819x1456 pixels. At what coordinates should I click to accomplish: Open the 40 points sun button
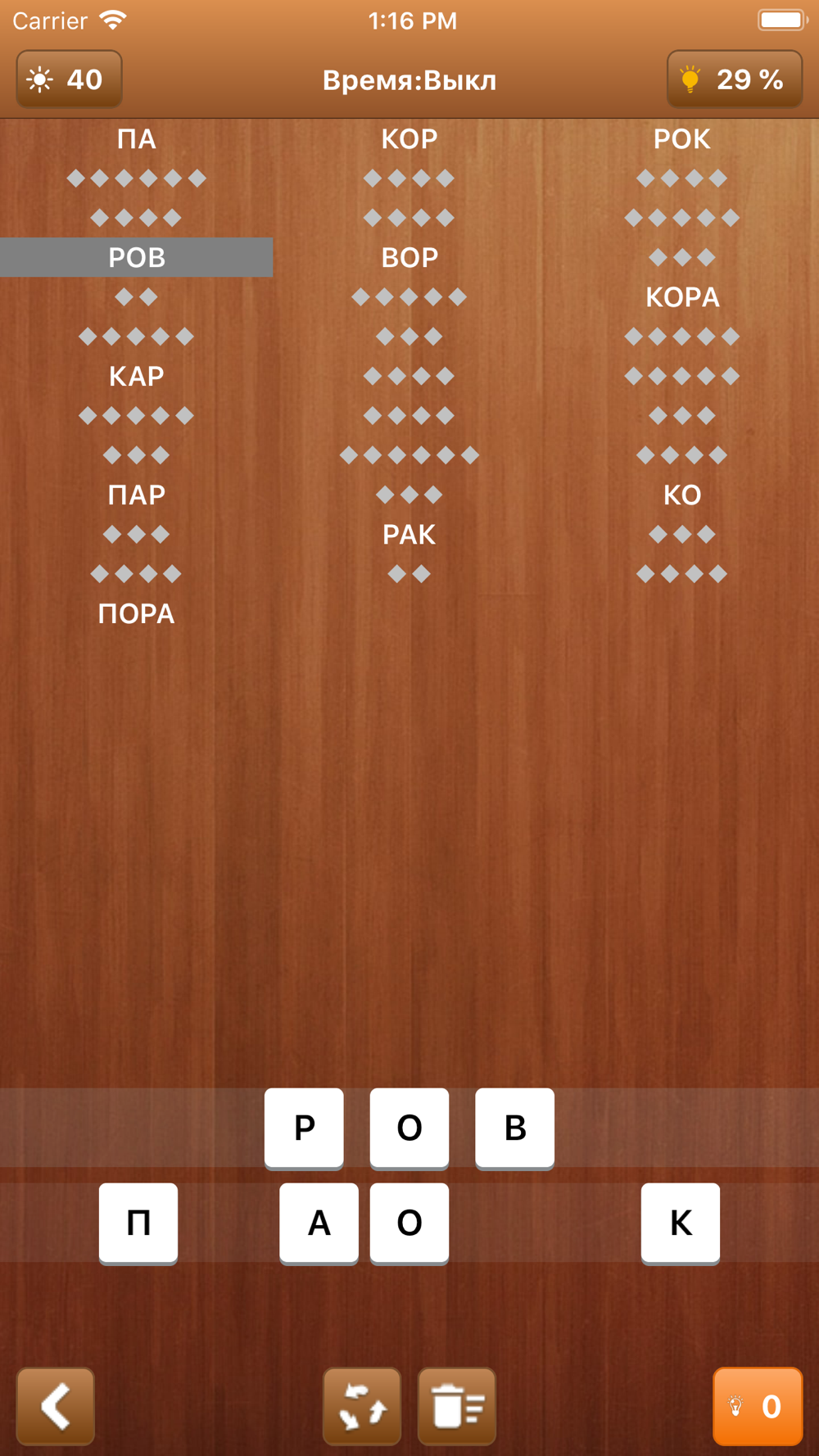69,79
